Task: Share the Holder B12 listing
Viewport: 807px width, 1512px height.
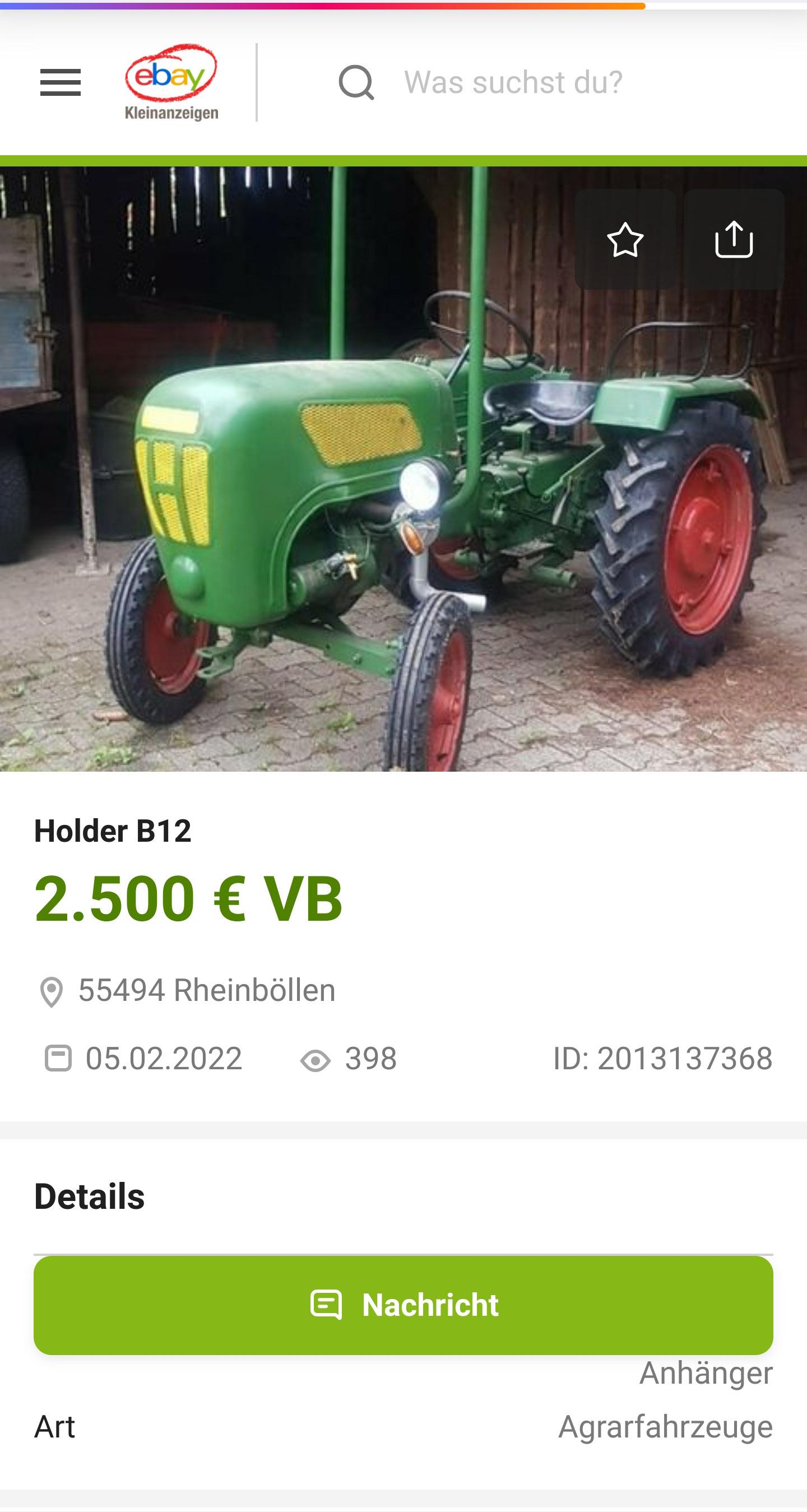Action: point(734,239)
